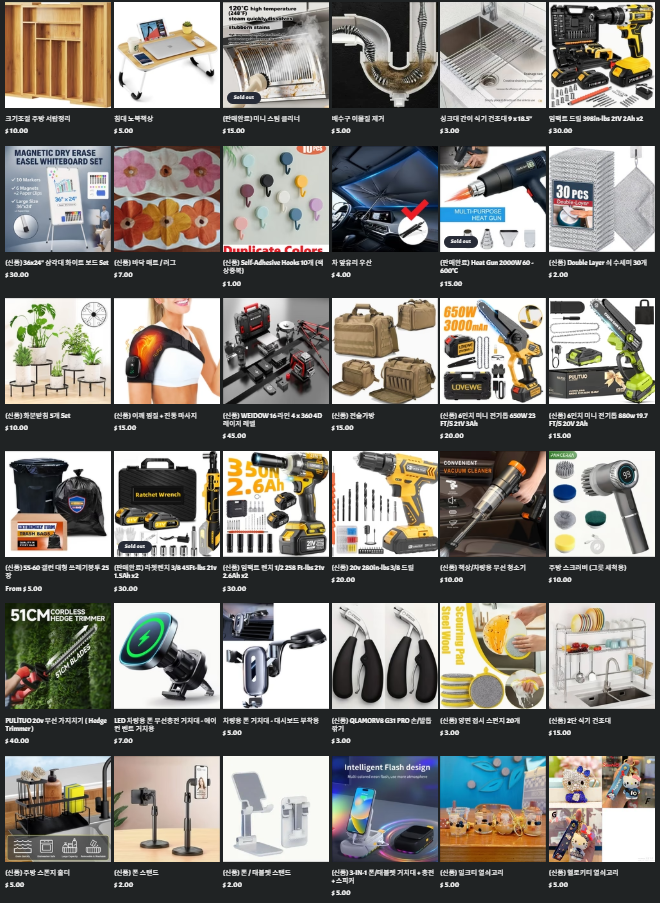Select the 차 앞유리 우산 item
This screenshot has height=903, width=660.
(x=384, y=199)
